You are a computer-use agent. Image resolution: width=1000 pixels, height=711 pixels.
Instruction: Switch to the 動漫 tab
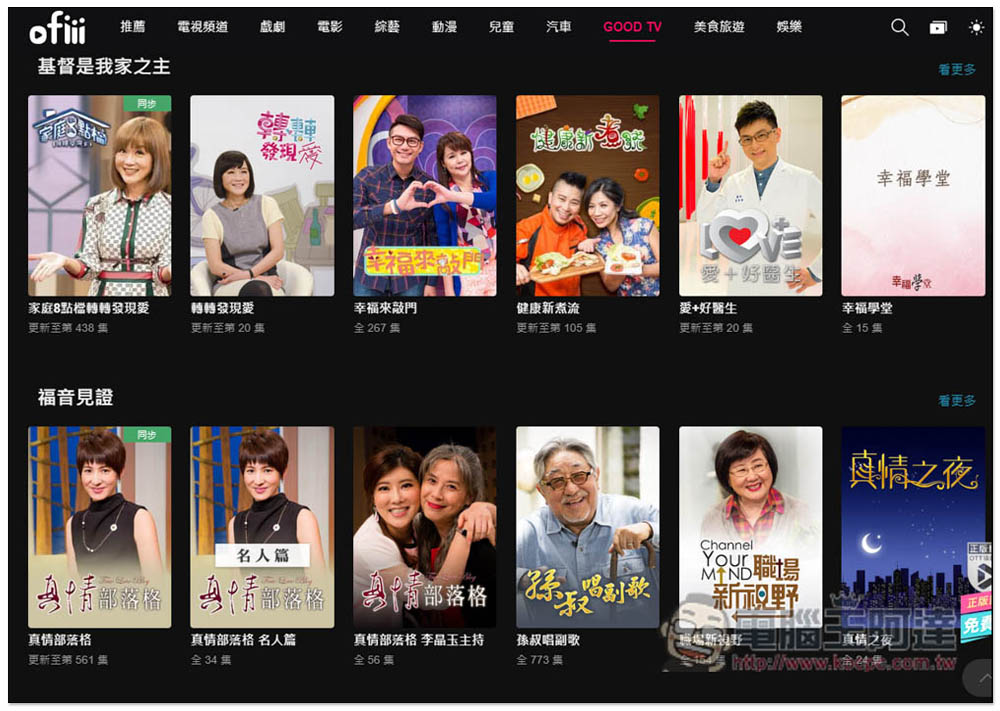pyautogui.click(x=445, y=27)
